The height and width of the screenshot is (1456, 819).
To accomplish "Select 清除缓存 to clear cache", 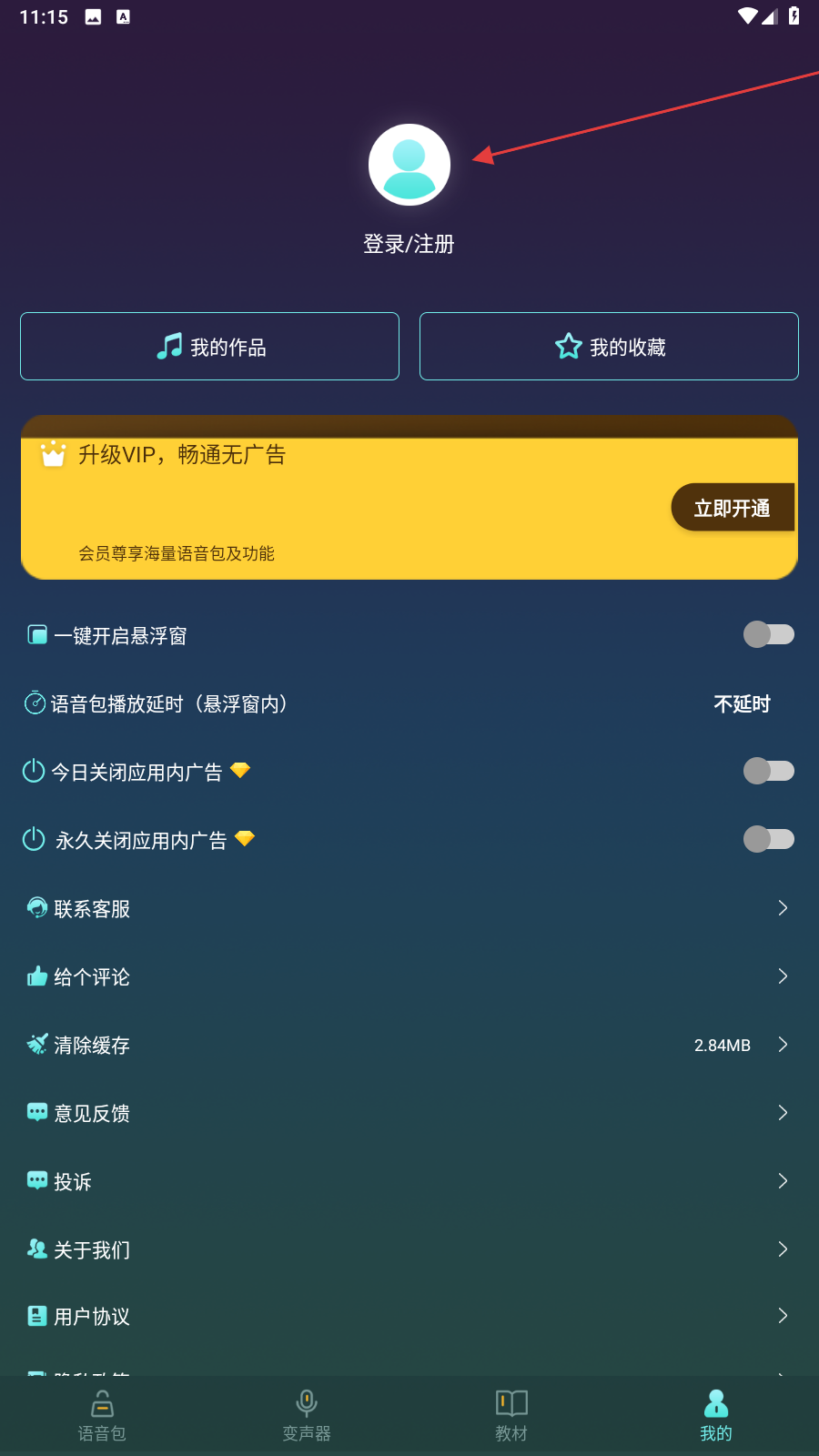I will [x=409, y=1045].
